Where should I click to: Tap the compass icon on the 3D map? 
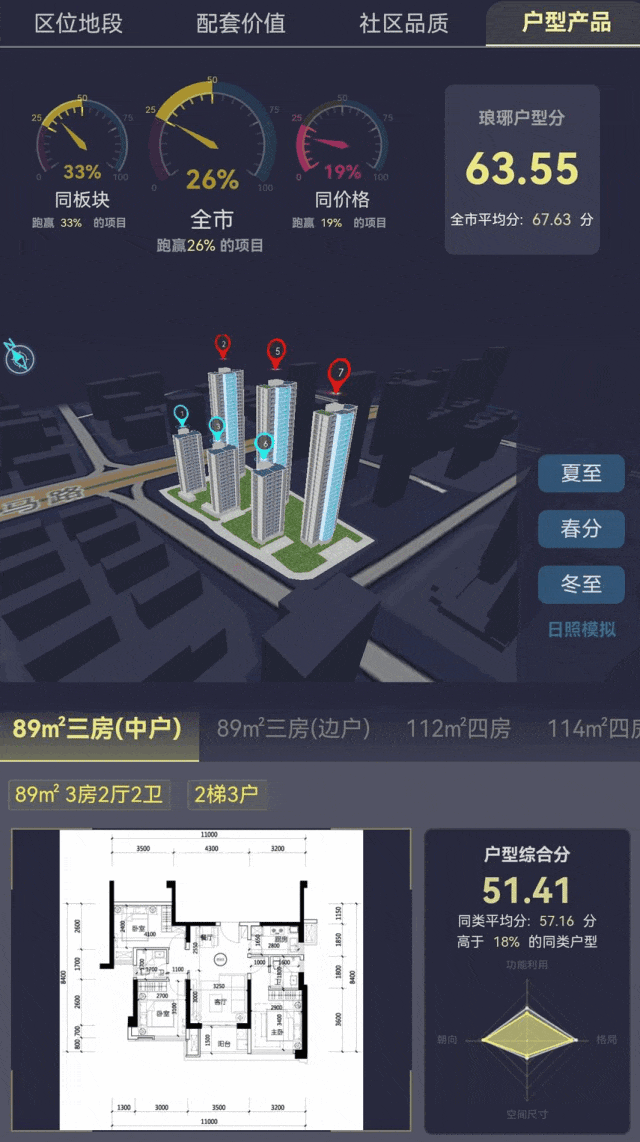[19, 356]
